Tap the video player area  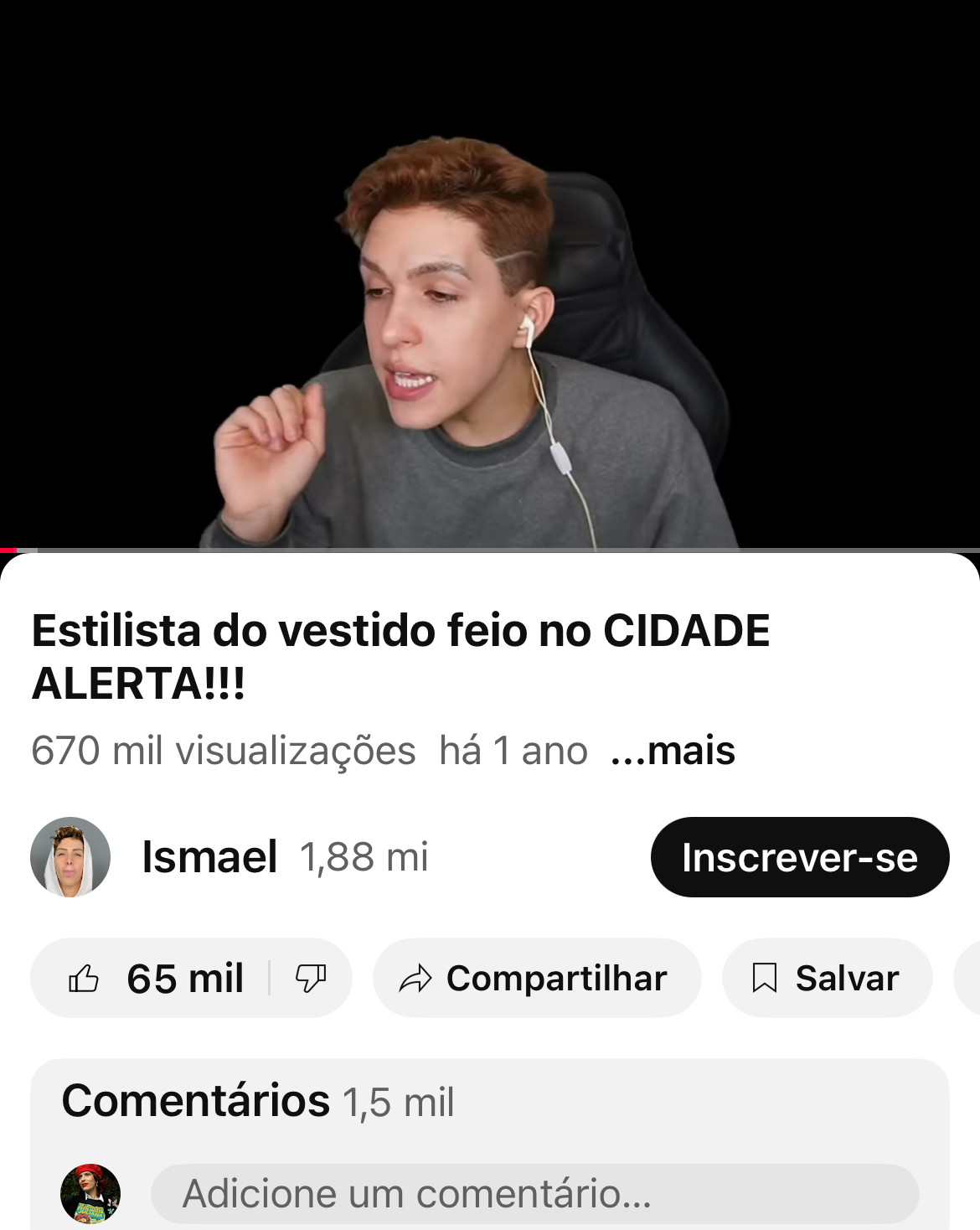click(x=490, y=276)
